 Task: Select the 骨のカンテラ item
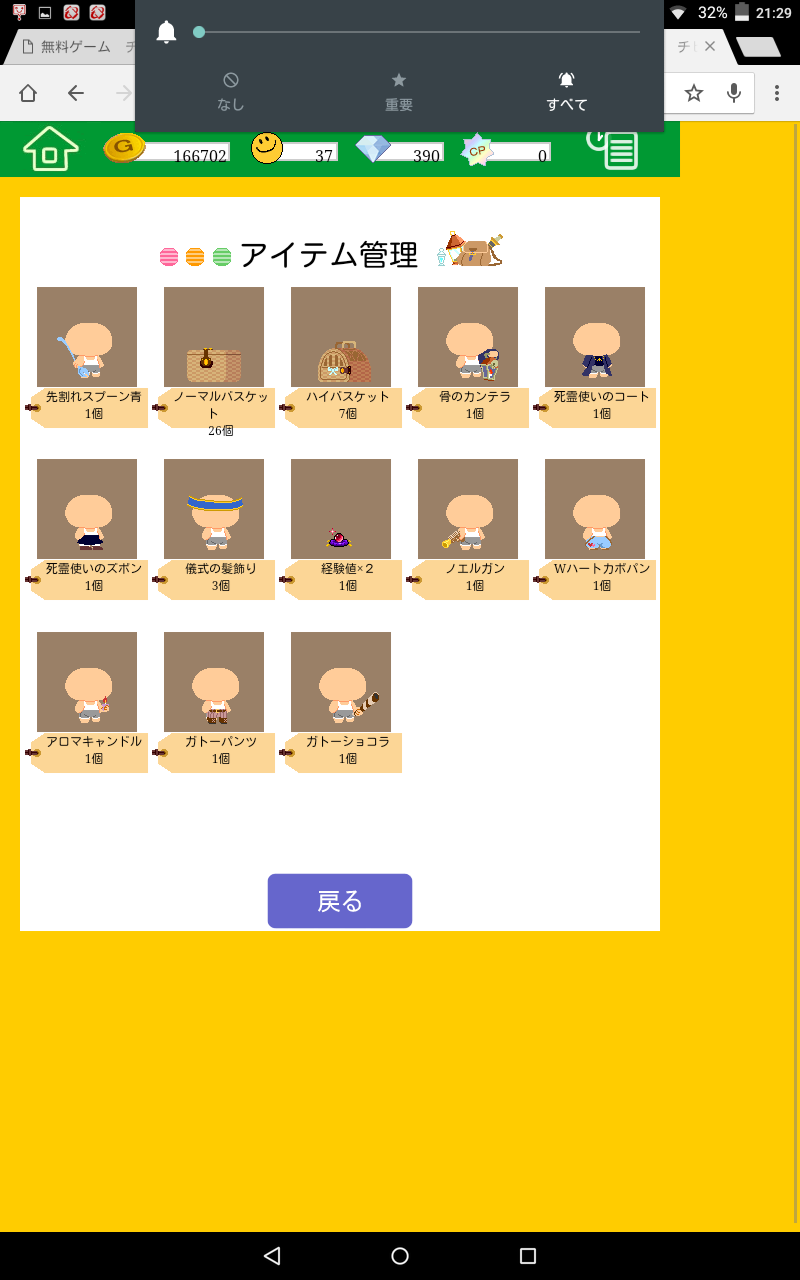[468, 338]
